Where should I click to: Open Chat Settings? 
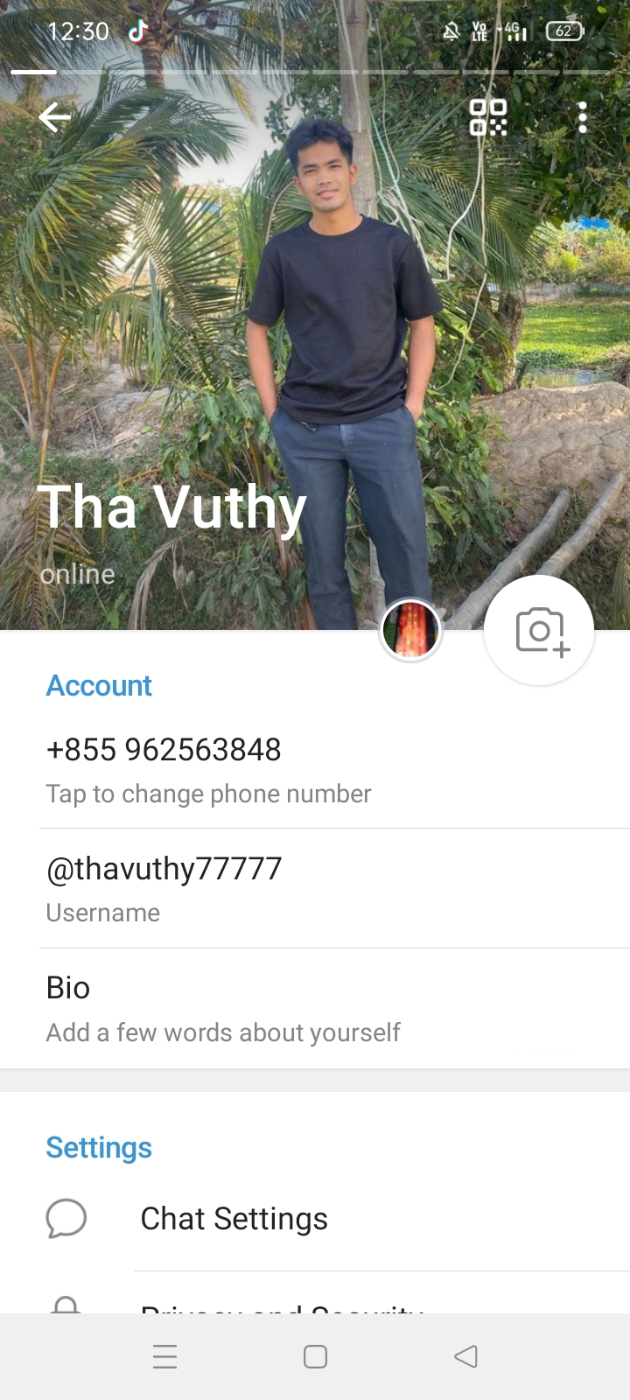coord(315,1219)
